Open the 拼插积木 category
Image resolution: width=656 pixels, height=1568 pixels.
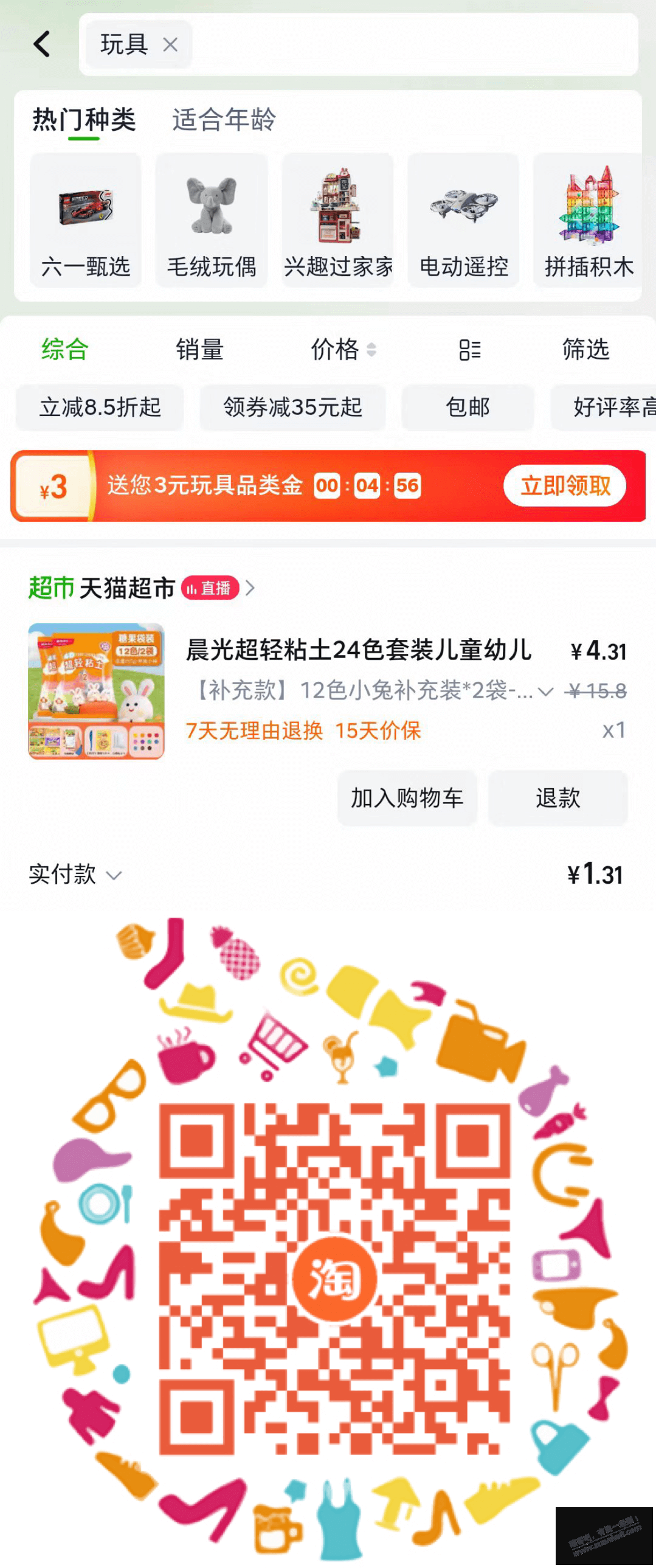coord(589,220)
